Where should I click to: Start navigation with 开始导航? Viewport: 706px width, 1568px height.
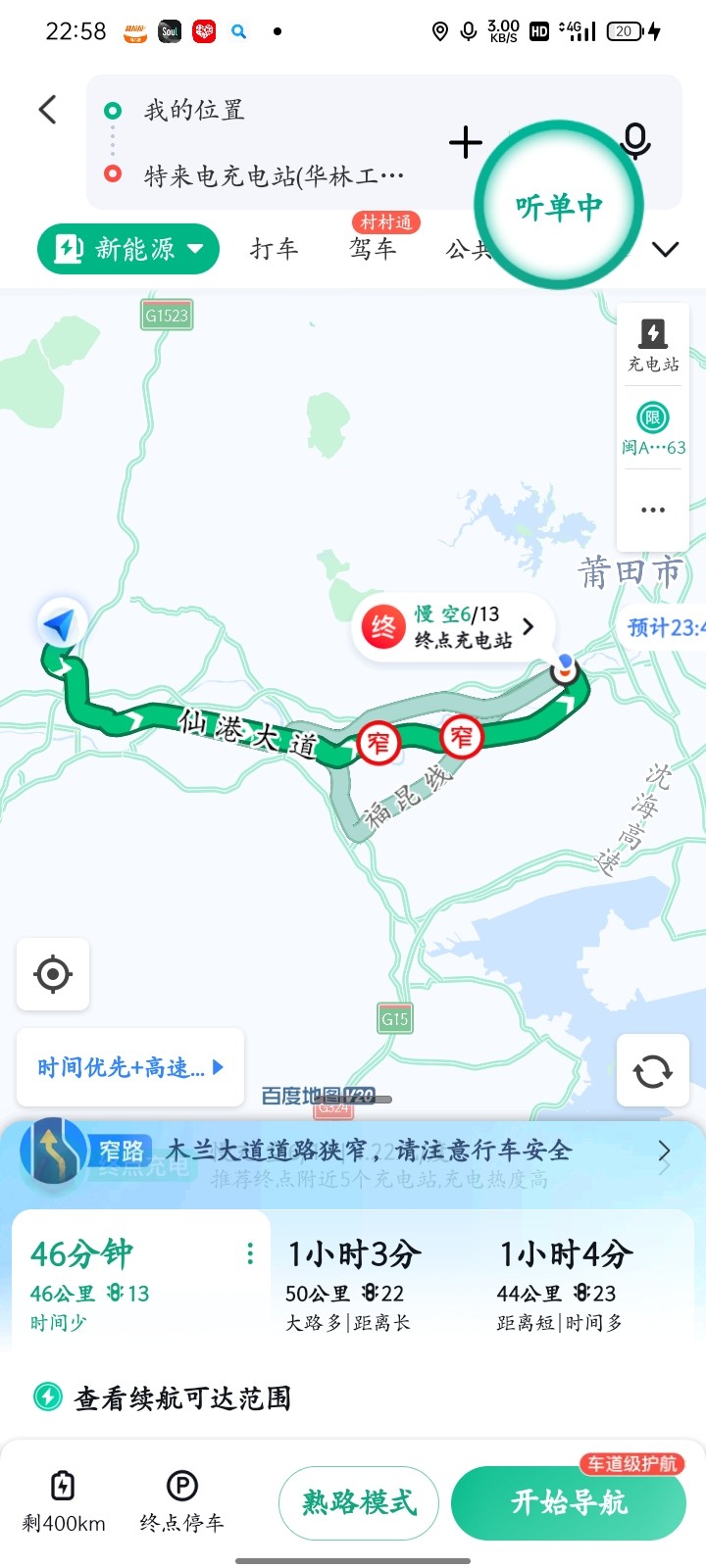click(x=569, y=1502)
